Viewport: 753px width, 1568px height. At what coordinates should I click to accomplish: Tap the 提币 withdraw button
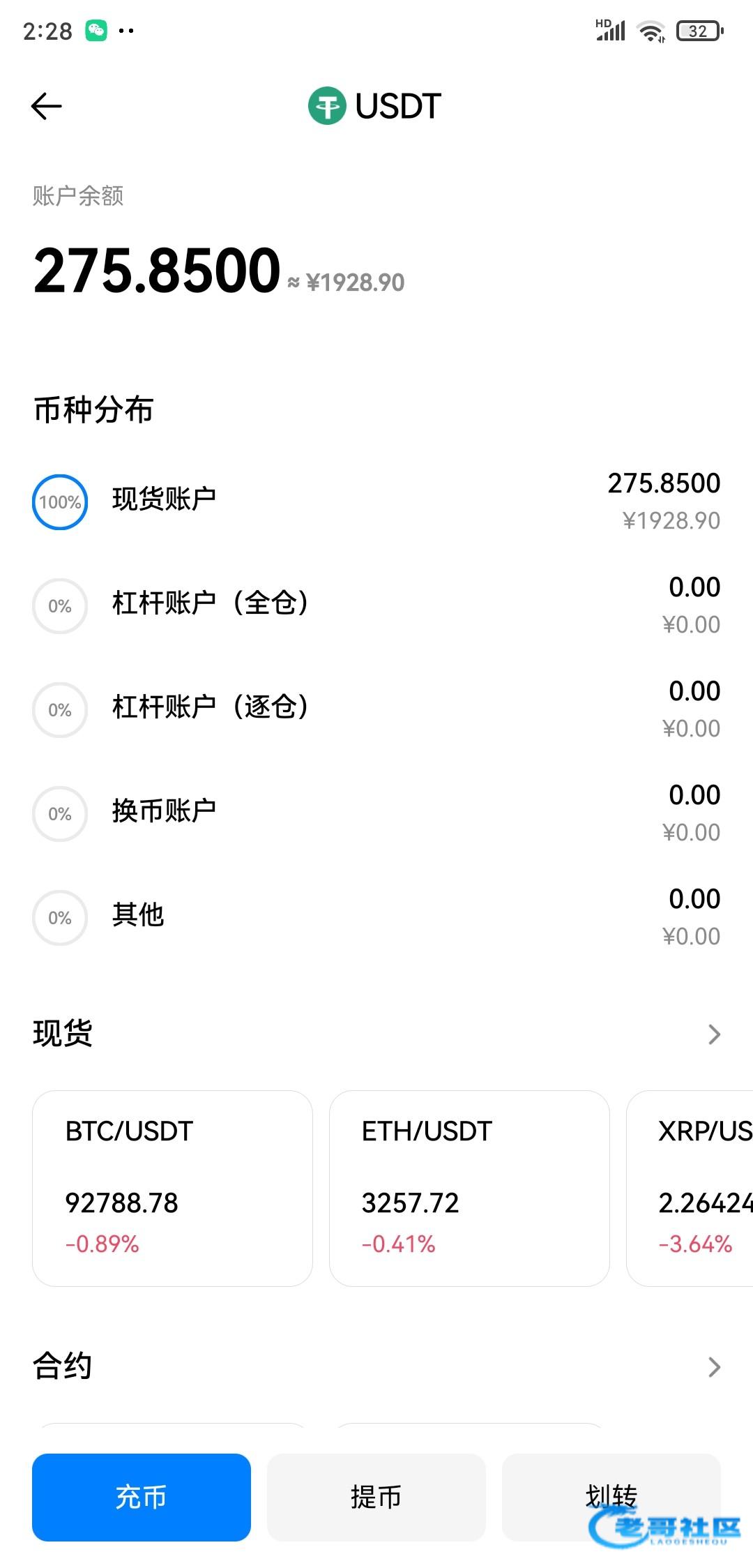click(x=376, y=1497)
